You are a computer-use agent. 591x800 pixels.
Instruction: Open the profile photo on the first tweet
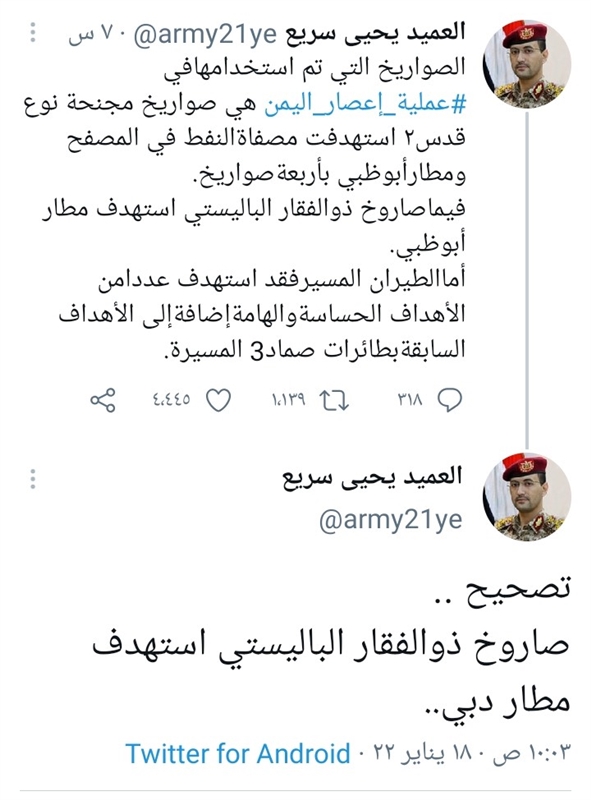pos(527,64)
